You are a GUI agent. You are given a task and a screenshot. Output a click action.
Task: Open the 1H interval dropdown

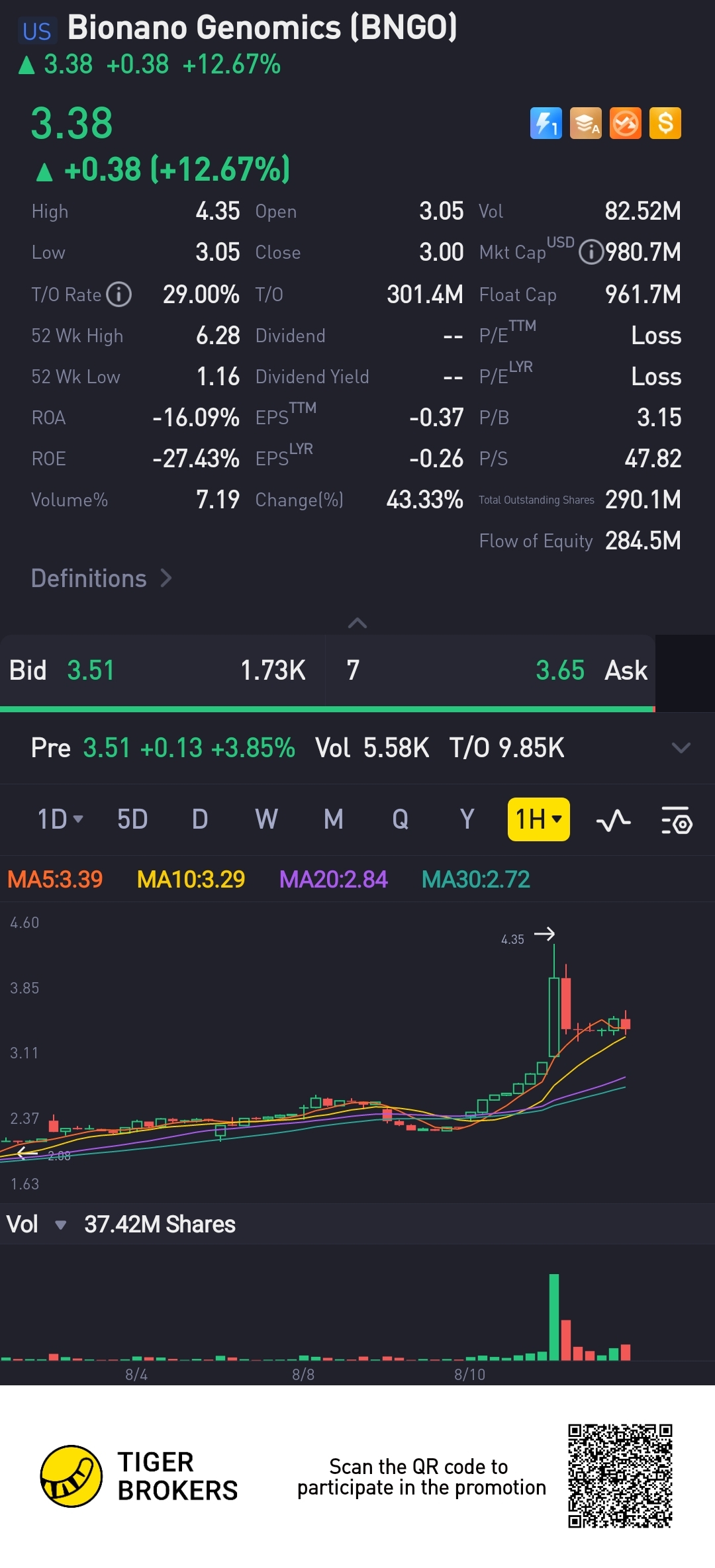[538, 819]
